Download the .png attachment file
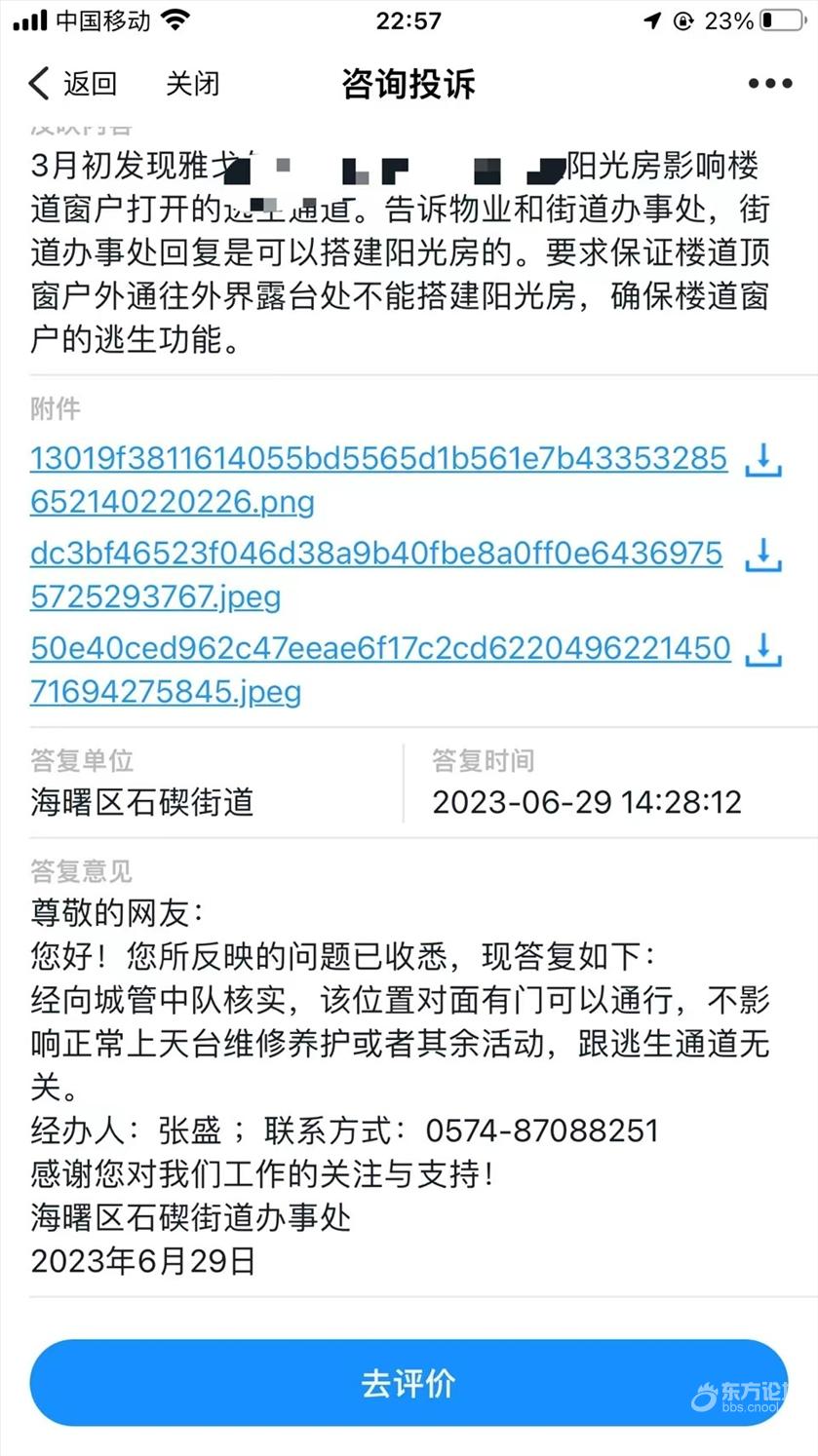 tap(763, 460)
